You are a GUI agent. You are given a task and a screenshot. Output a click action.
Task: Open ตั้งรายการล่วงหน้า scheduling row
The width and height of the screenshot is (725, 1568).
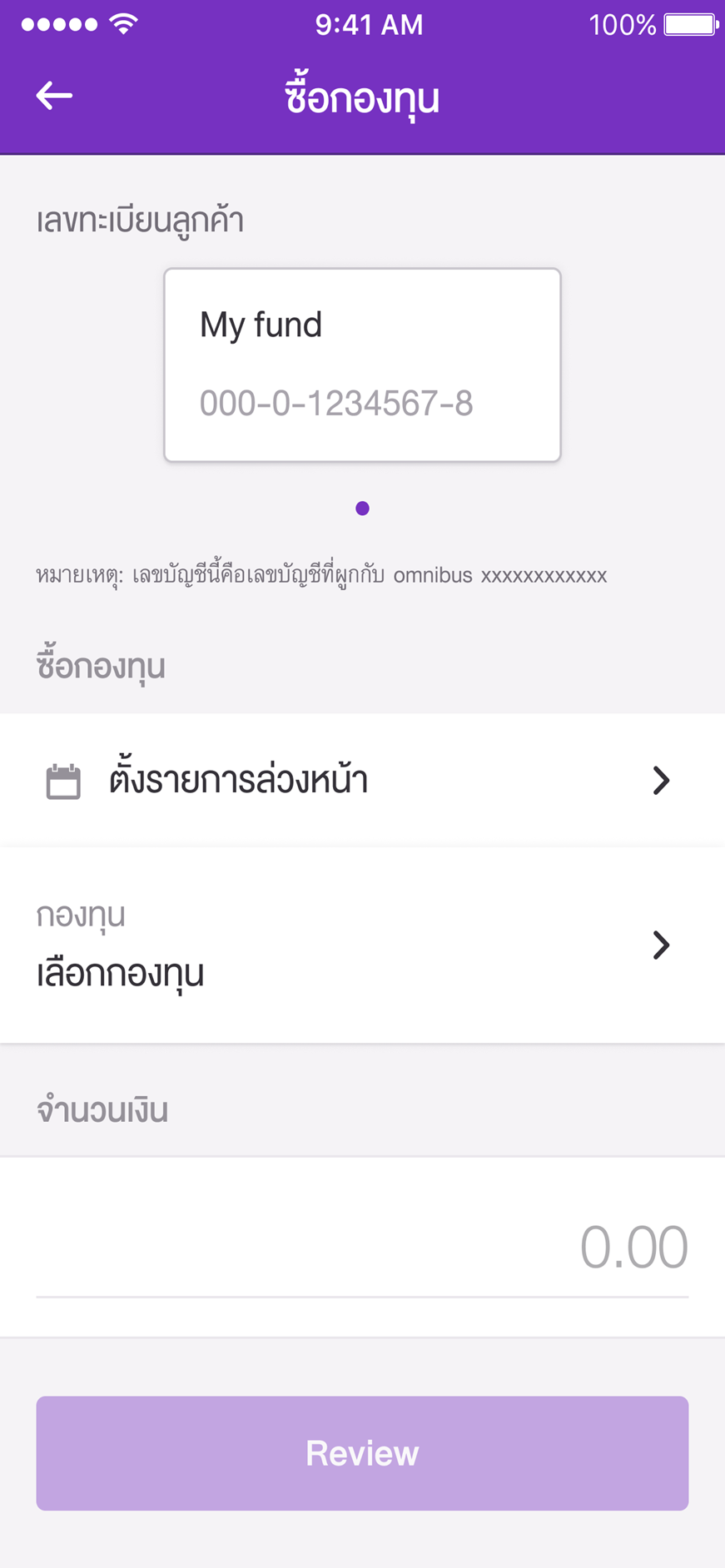click(362, 781)
